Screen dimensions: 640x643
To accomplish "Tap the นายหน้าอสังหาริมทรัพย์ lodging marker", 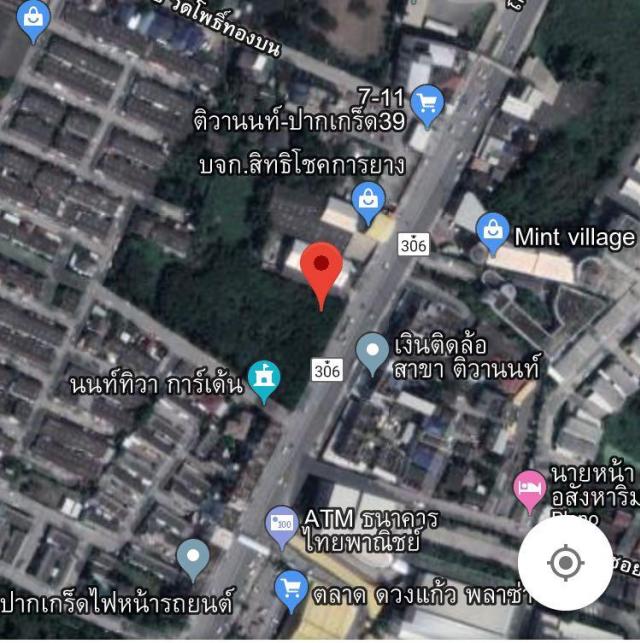I will 529,489.
